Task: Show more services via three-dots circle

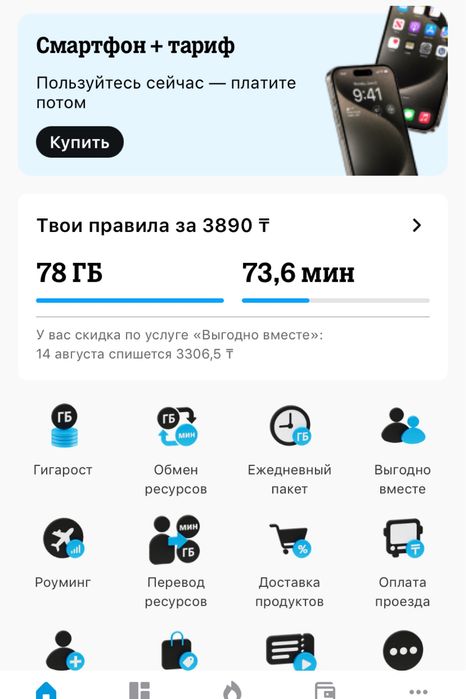Action: point(403,650)
